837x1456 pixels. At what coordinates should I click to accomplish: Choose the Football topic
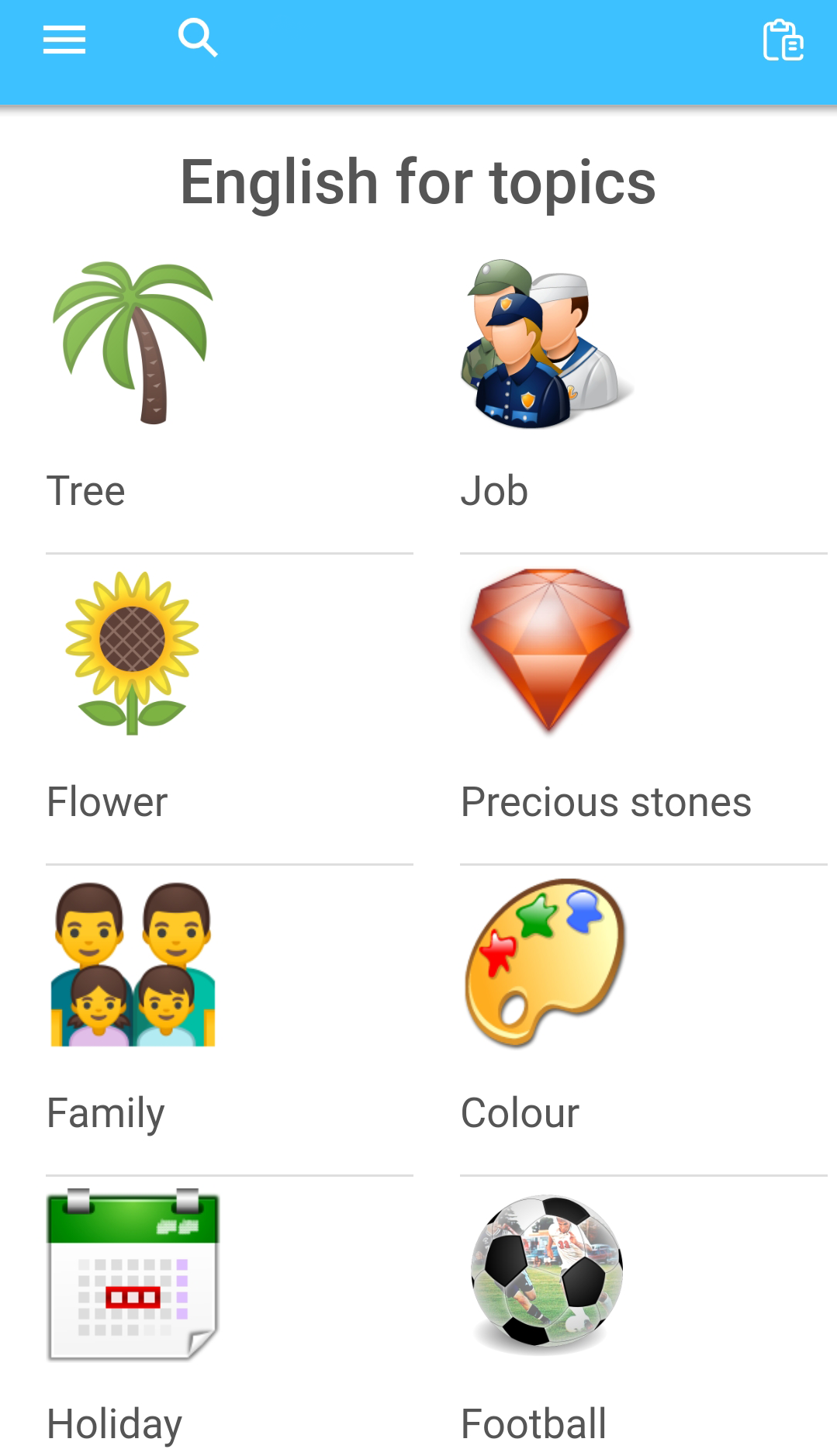(547, 1274)
